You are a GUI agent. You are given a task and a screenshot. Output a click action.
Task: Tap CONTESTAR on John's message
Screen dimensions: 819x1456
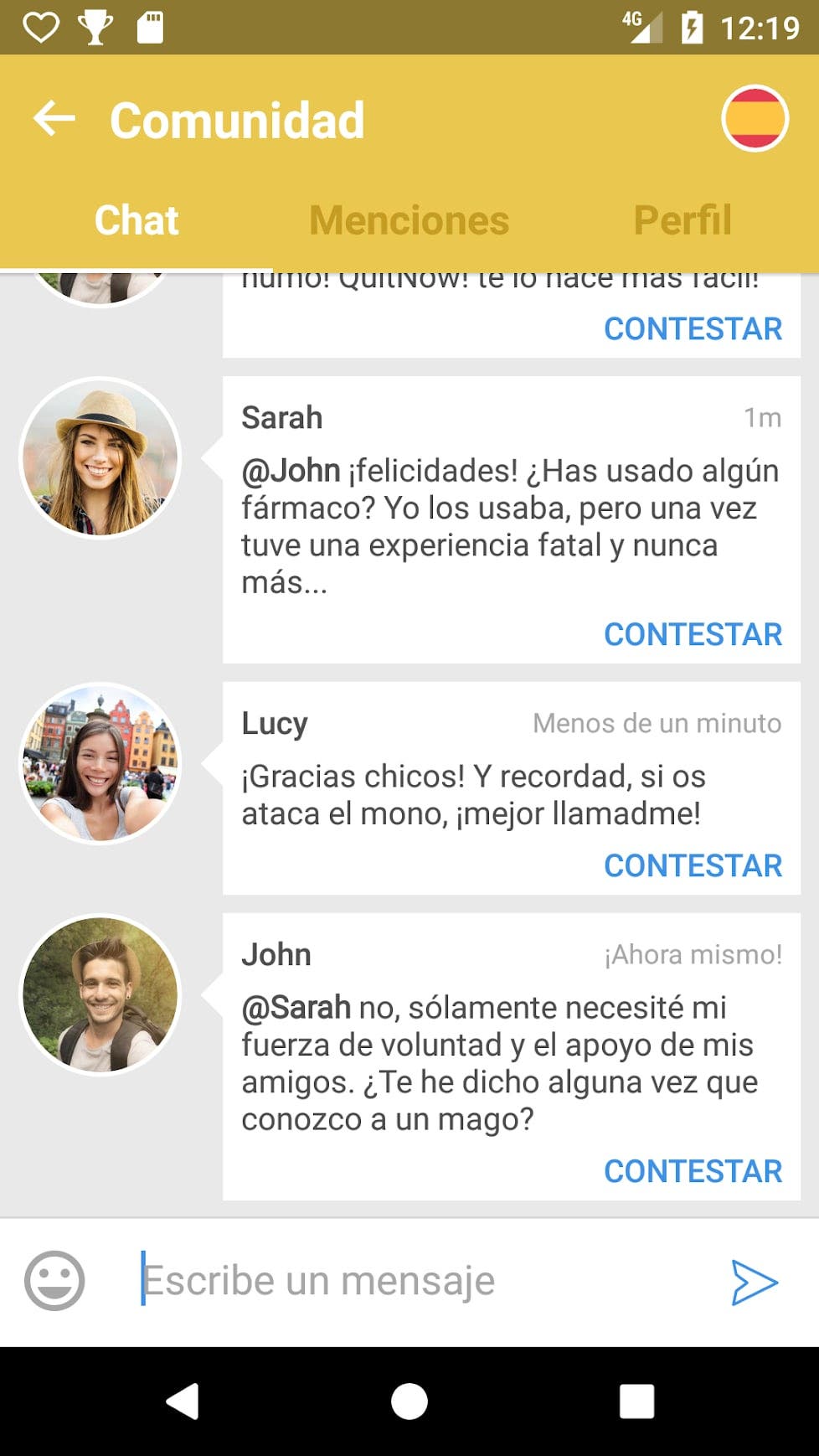point(692,1171)
